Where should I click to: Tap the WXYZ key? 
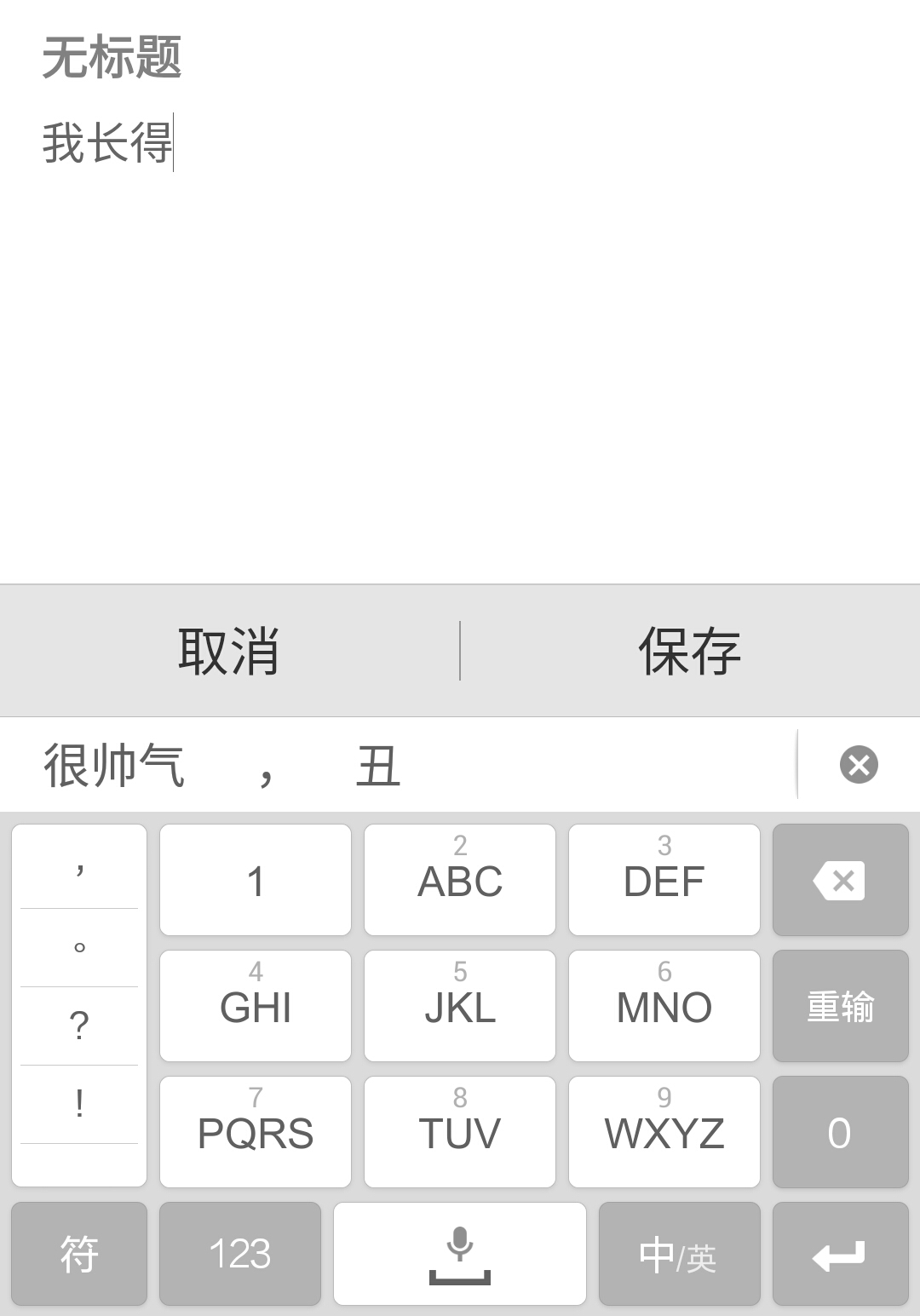[664, 1132]
